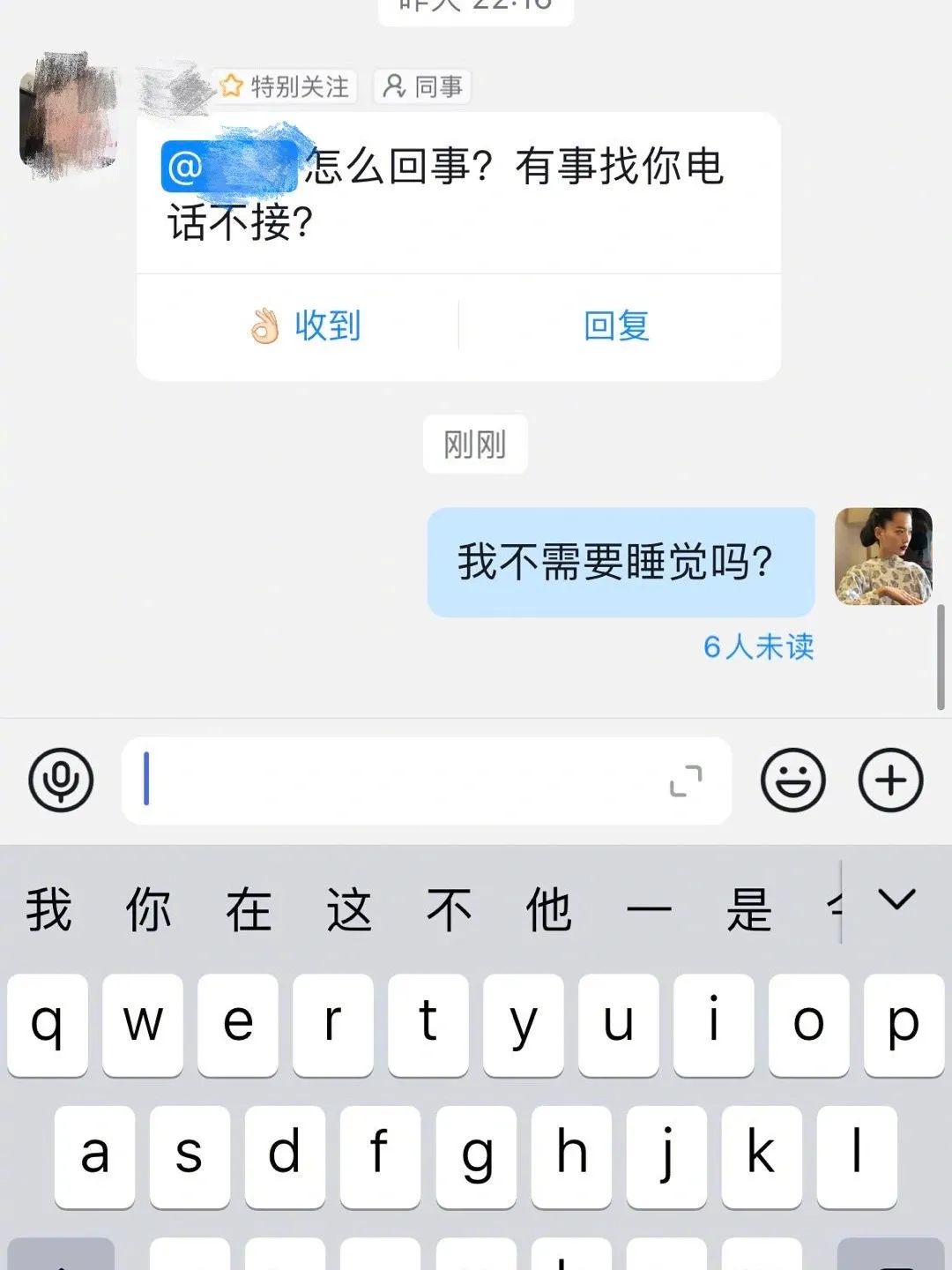Tap the plus attachment icon
952x1270 pixels.
(890, 781)
